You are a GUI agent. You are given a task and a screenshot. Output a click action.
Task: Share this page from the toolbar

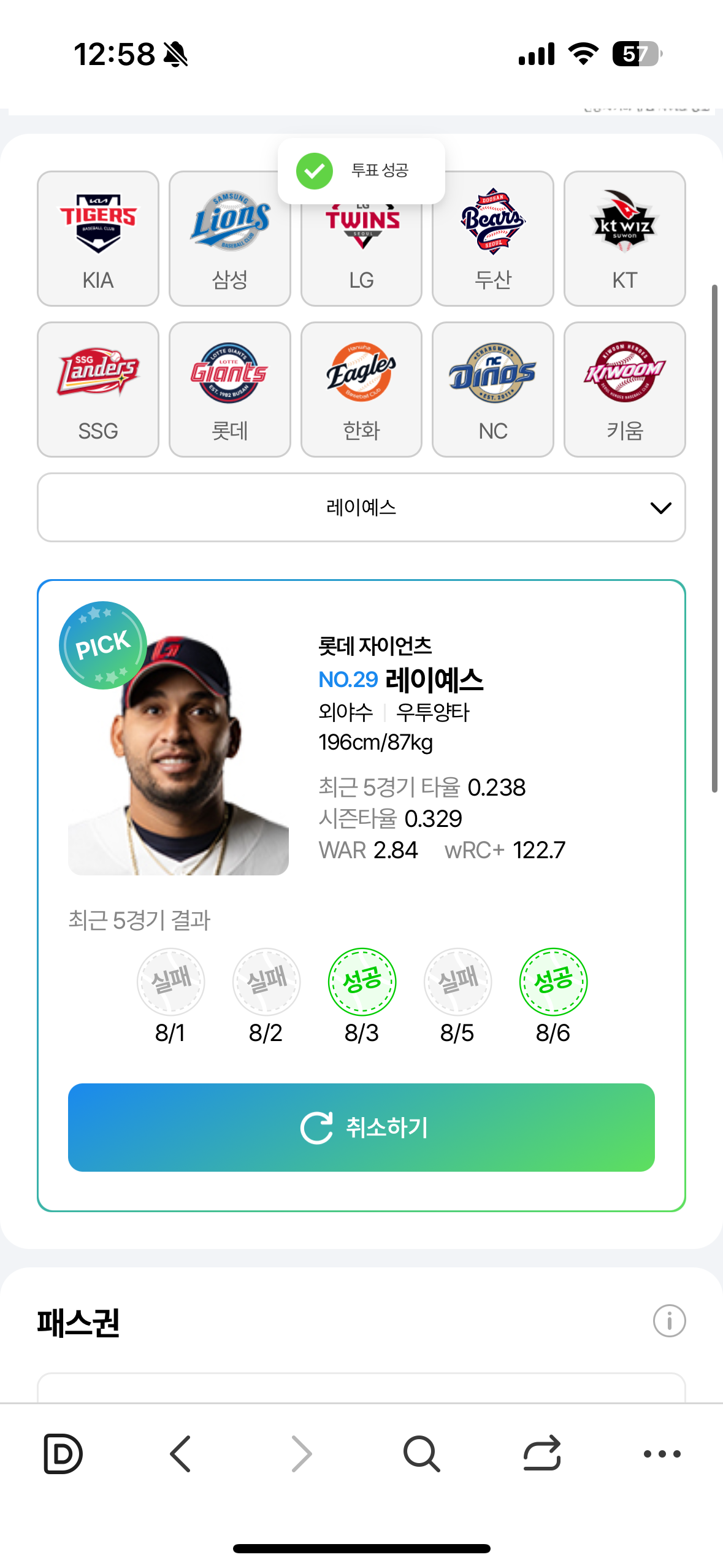(542, 1453)
